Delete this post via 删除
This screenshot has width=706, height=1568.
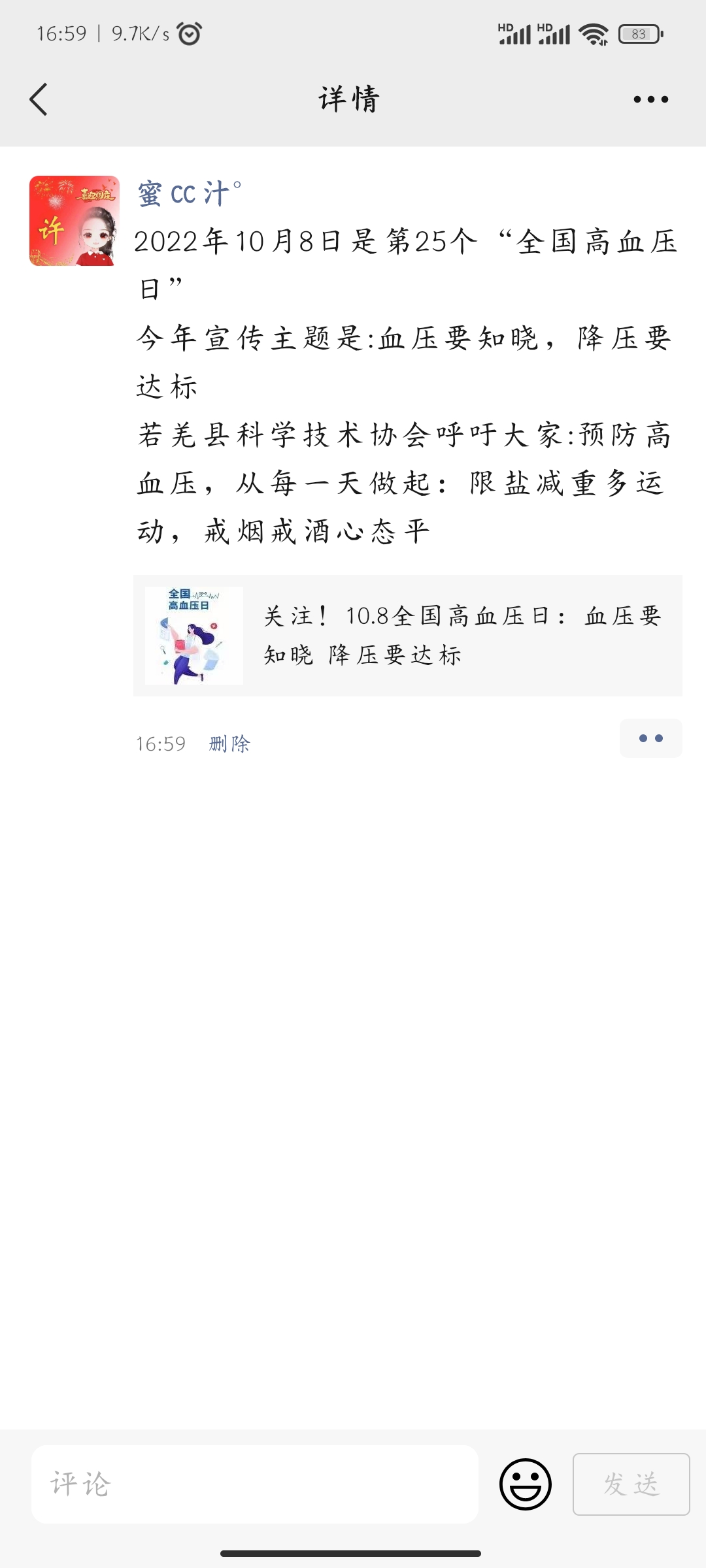pyautogui.click(x=229, y=743)
